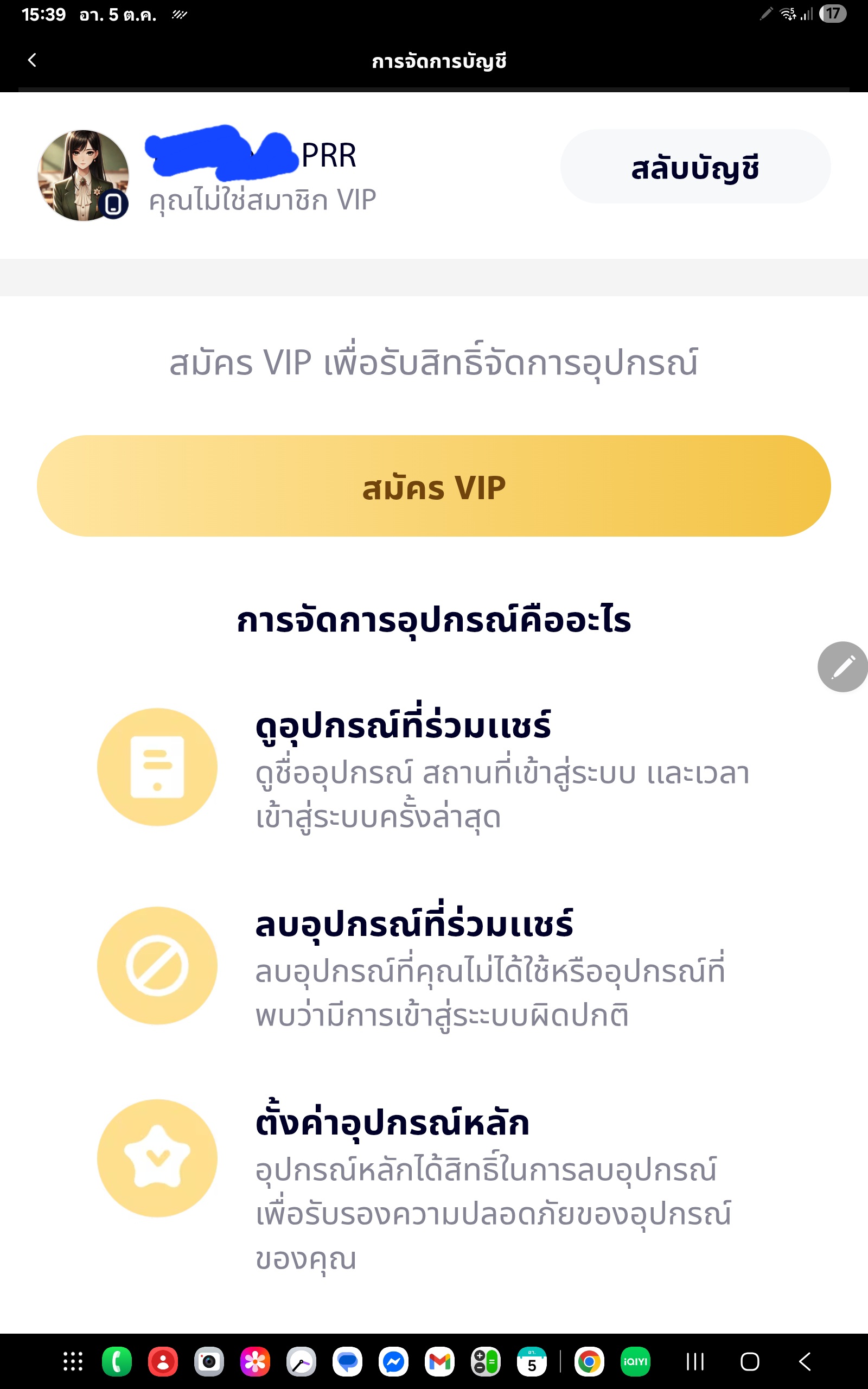Screen dimensions: 868x1389
Task: Open Gmail from the taskbar
Action: pos(440,1361)
